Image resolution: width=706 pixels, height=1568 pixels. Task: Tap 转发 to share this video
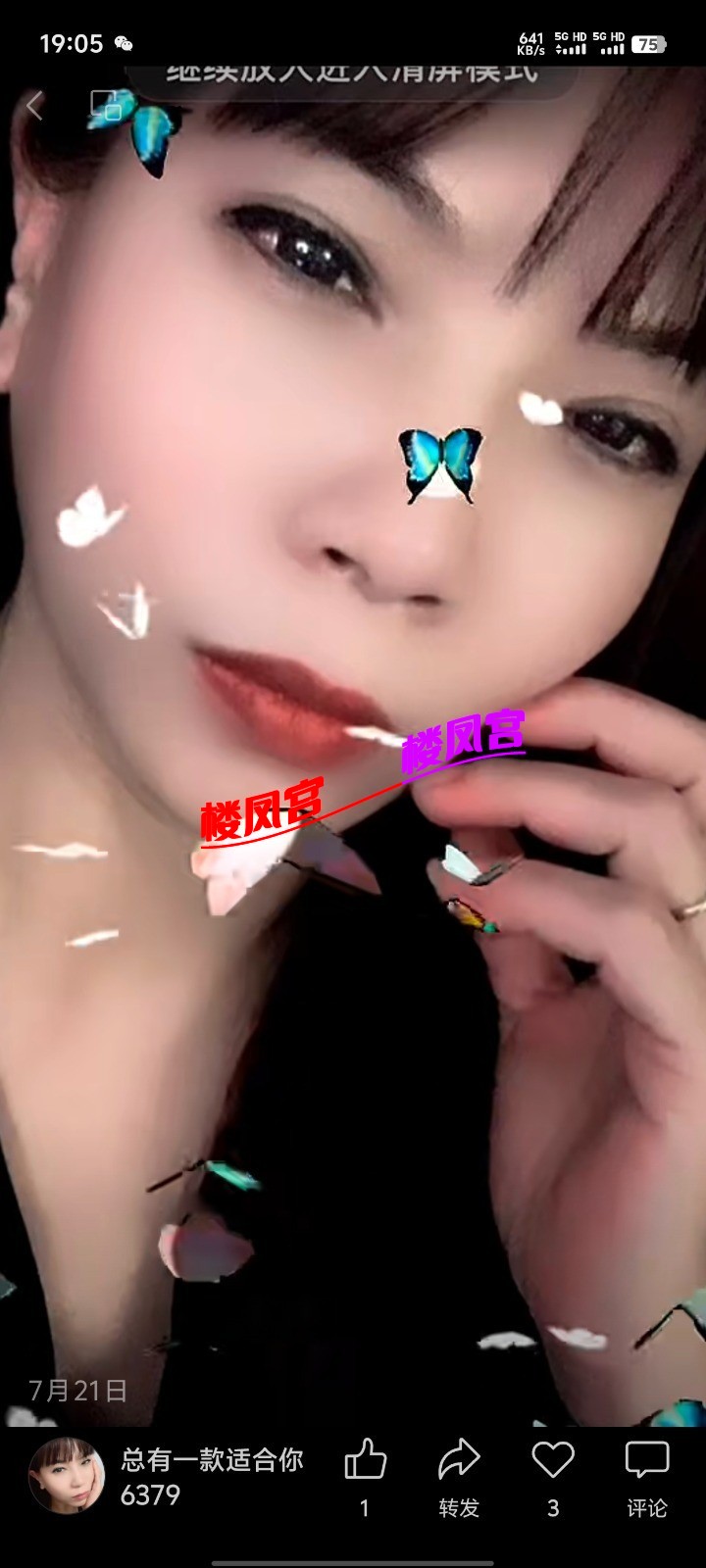click(x=458, y=1476)
